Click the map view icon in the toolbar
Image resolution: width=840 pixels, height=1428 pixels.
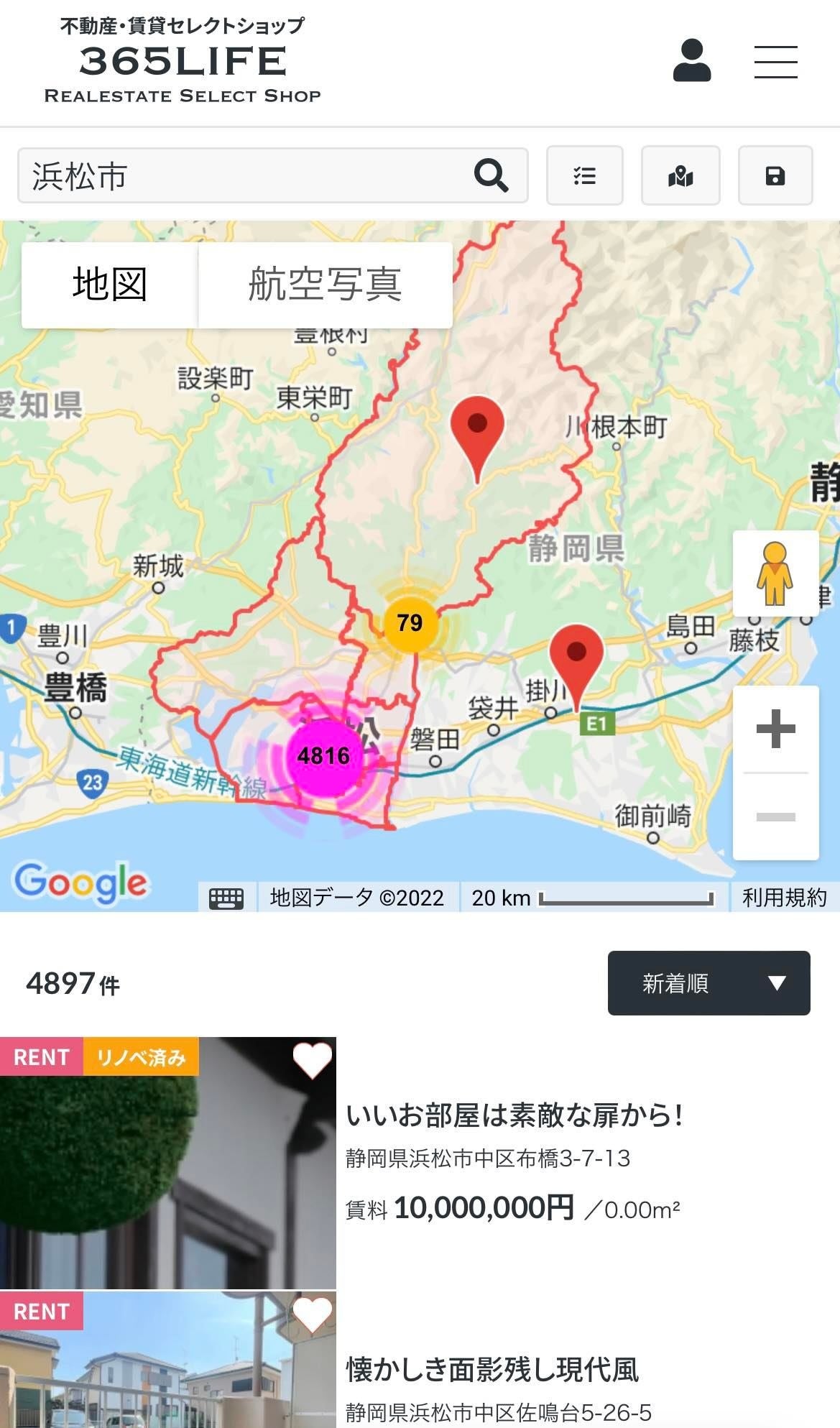point(680,175)
